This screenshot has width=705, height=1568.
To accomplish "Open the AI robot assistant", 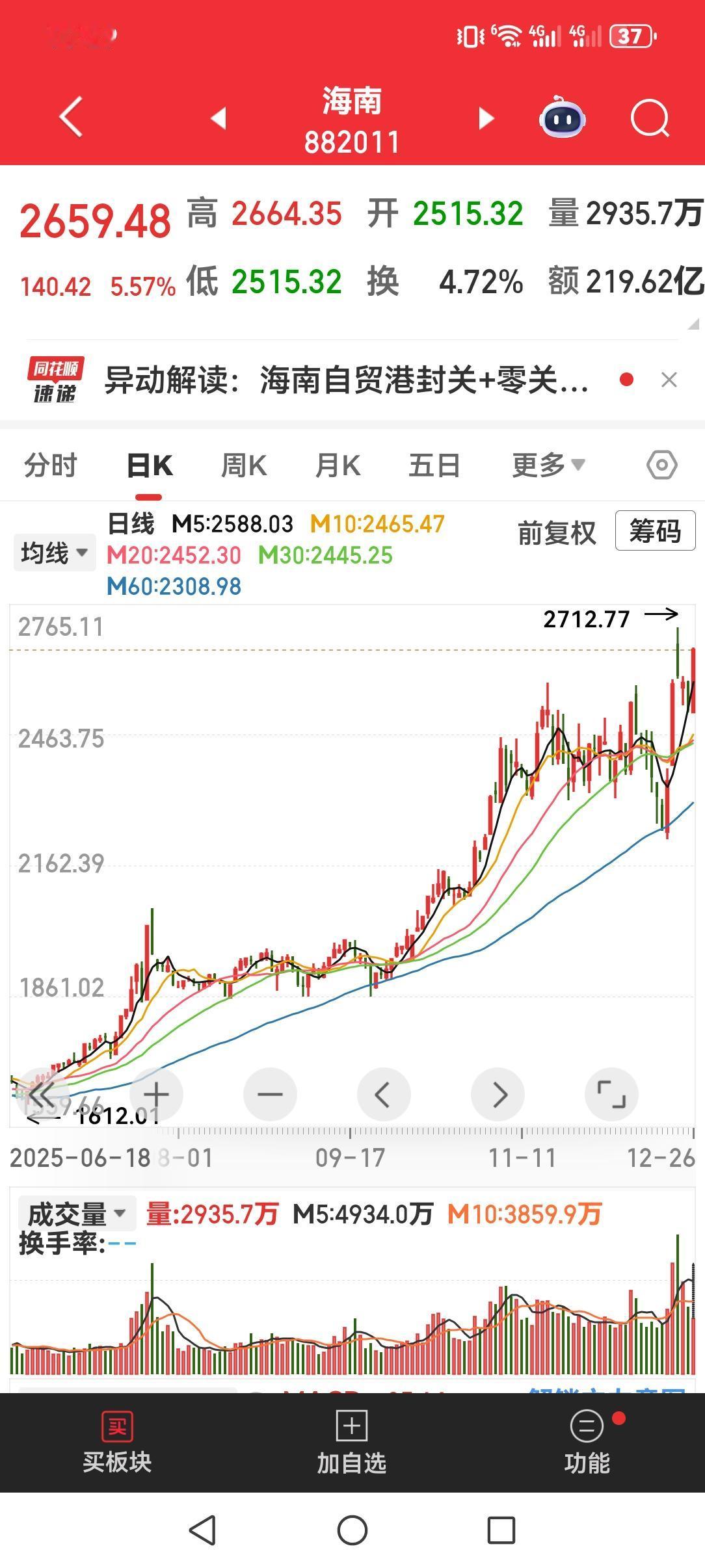I will pos(563,118).
